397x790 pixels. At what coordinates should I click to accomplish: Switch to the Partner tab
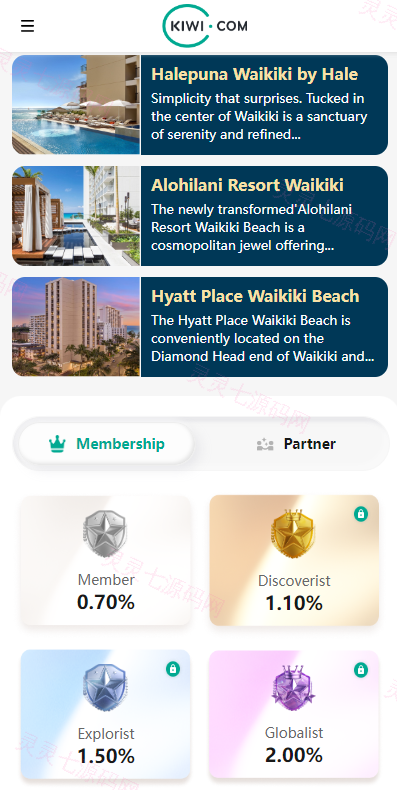[296, 444]
